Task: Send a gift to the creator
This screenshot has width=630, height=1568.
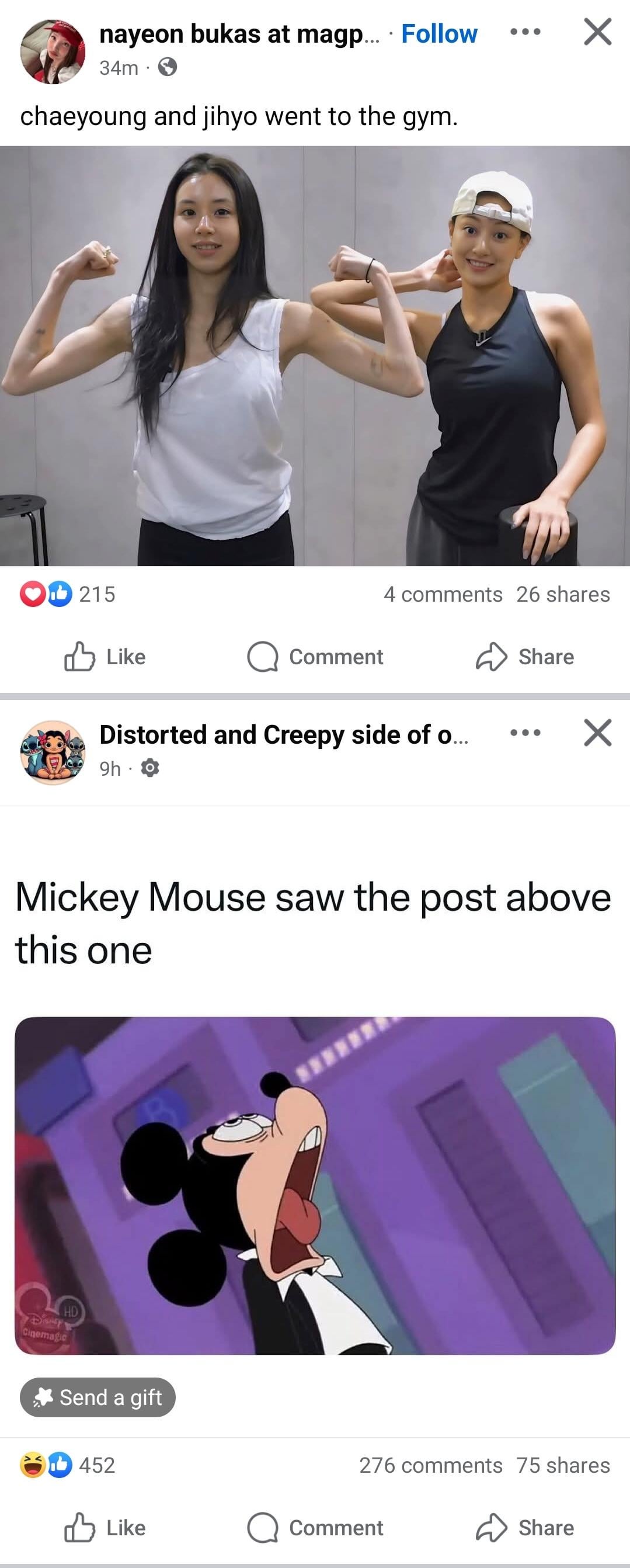Action: (98, 1397)
